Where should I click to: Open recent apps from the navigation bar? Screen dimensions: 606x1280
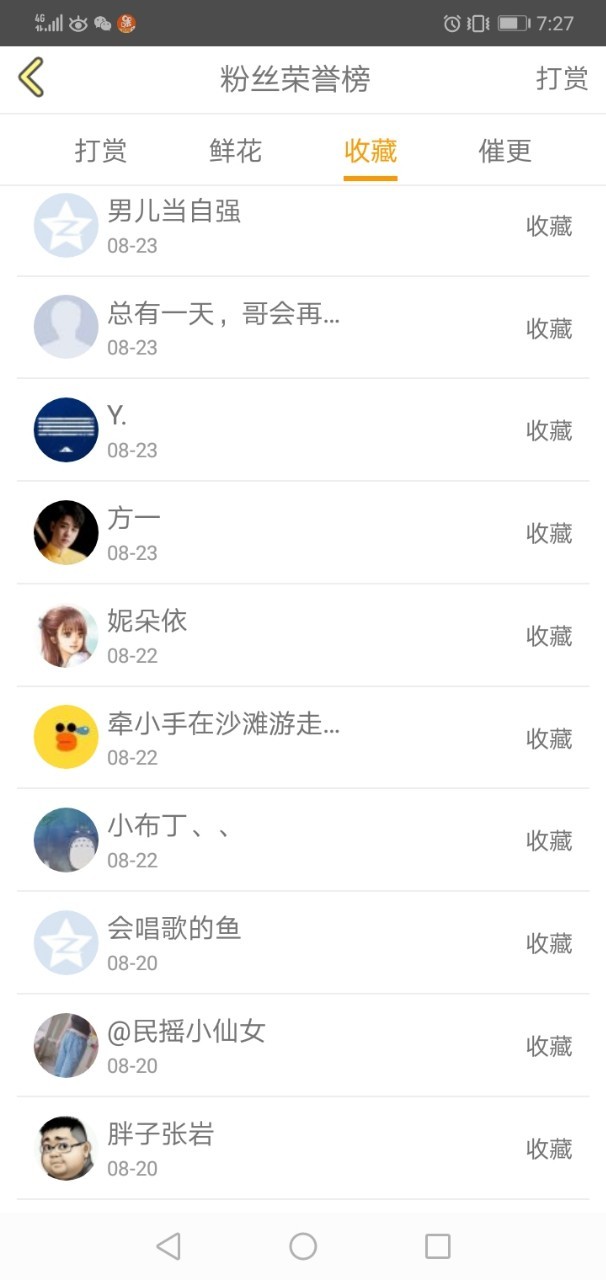[437, 1246]
